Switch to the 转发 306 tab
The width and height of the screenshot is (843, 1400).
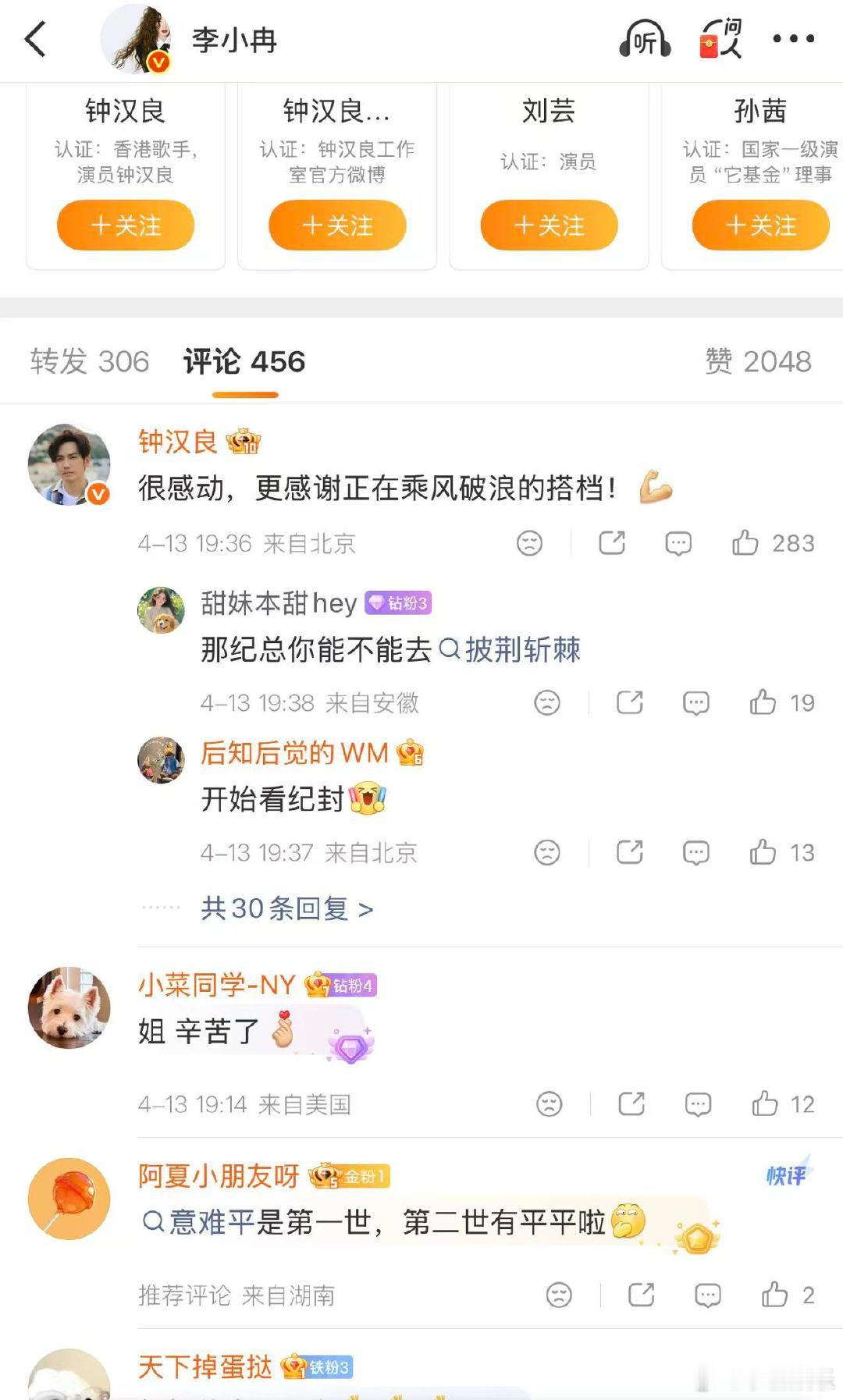88,361
